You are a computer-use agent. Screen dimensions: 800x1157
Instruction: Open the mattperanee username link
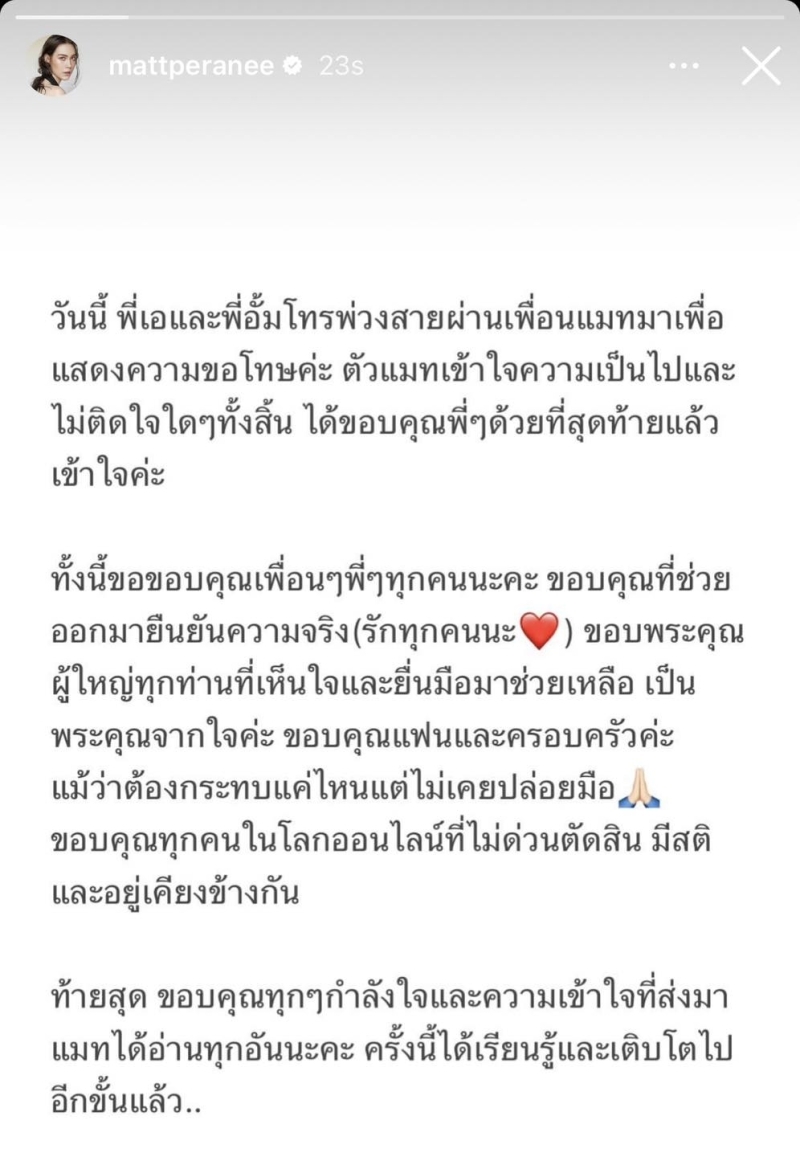pos(192,66)
